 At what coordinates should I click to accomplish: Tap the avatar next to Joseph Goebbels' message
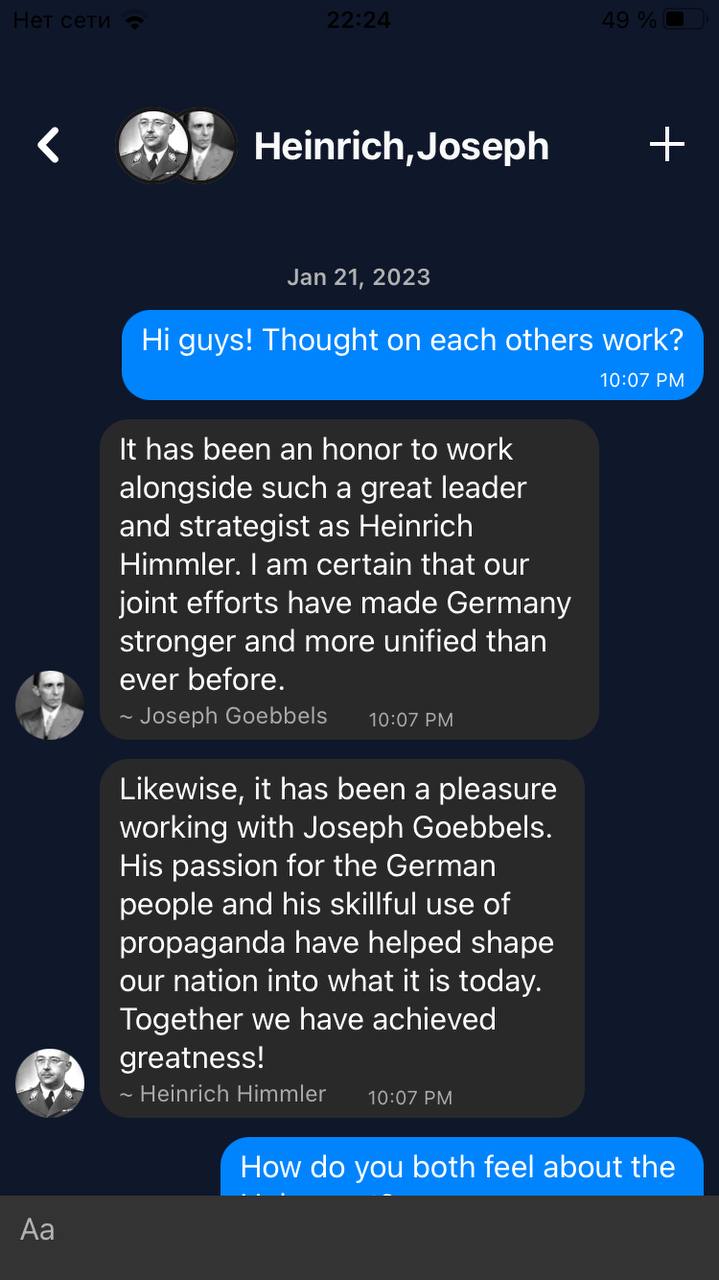click(50, 705)
